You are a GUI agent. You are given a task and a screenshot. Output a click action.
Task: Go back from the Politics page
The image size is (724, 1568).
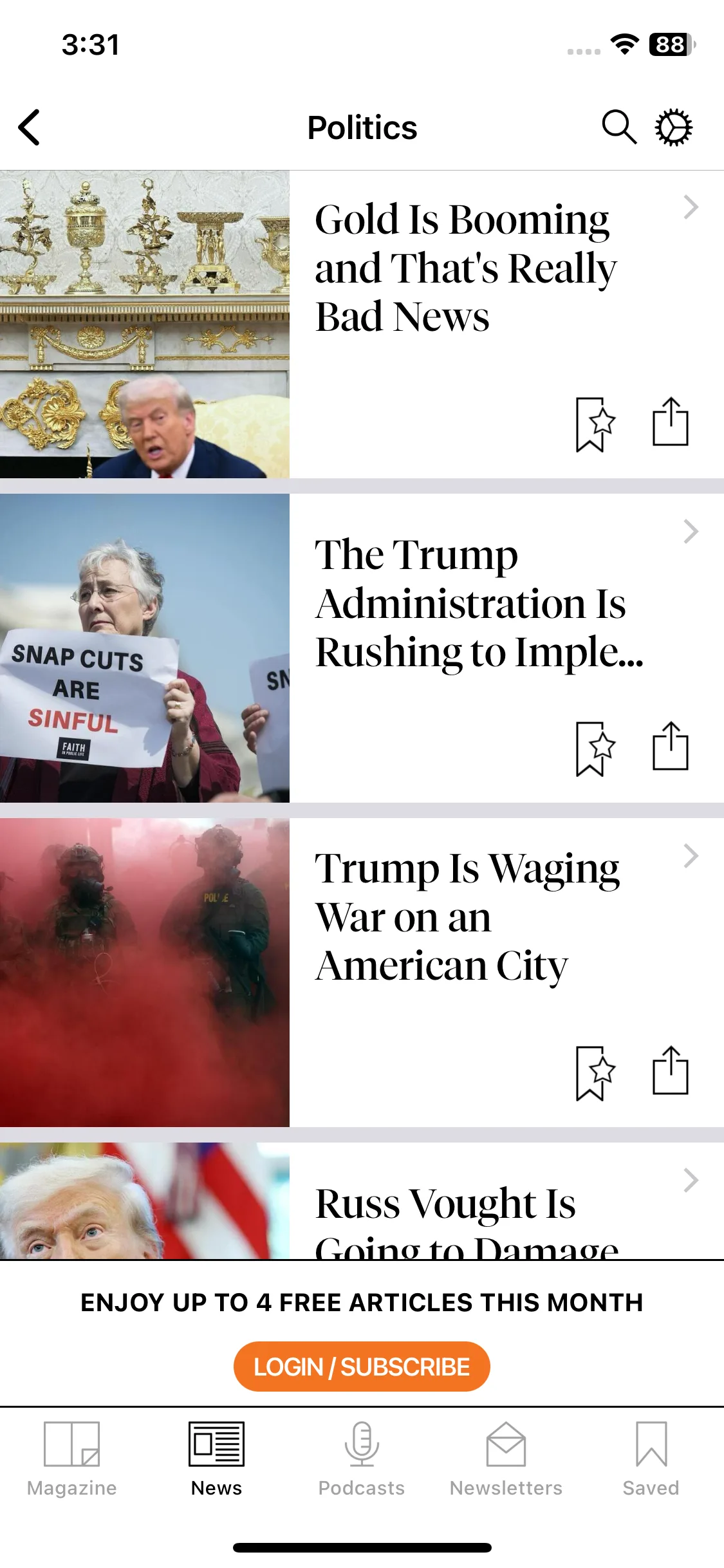pos(30,127)
